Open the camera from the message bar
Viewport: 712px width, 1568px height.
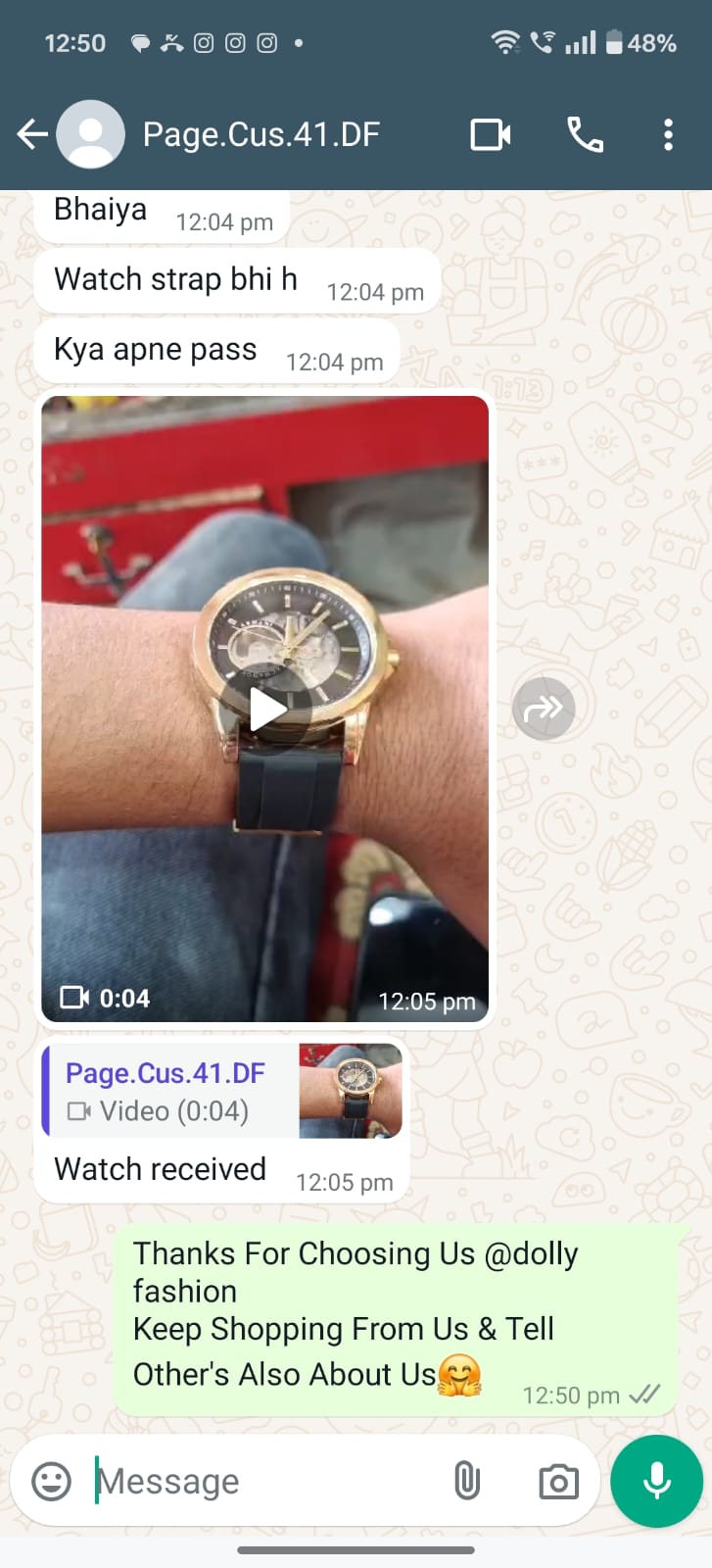click(558, 1481)
